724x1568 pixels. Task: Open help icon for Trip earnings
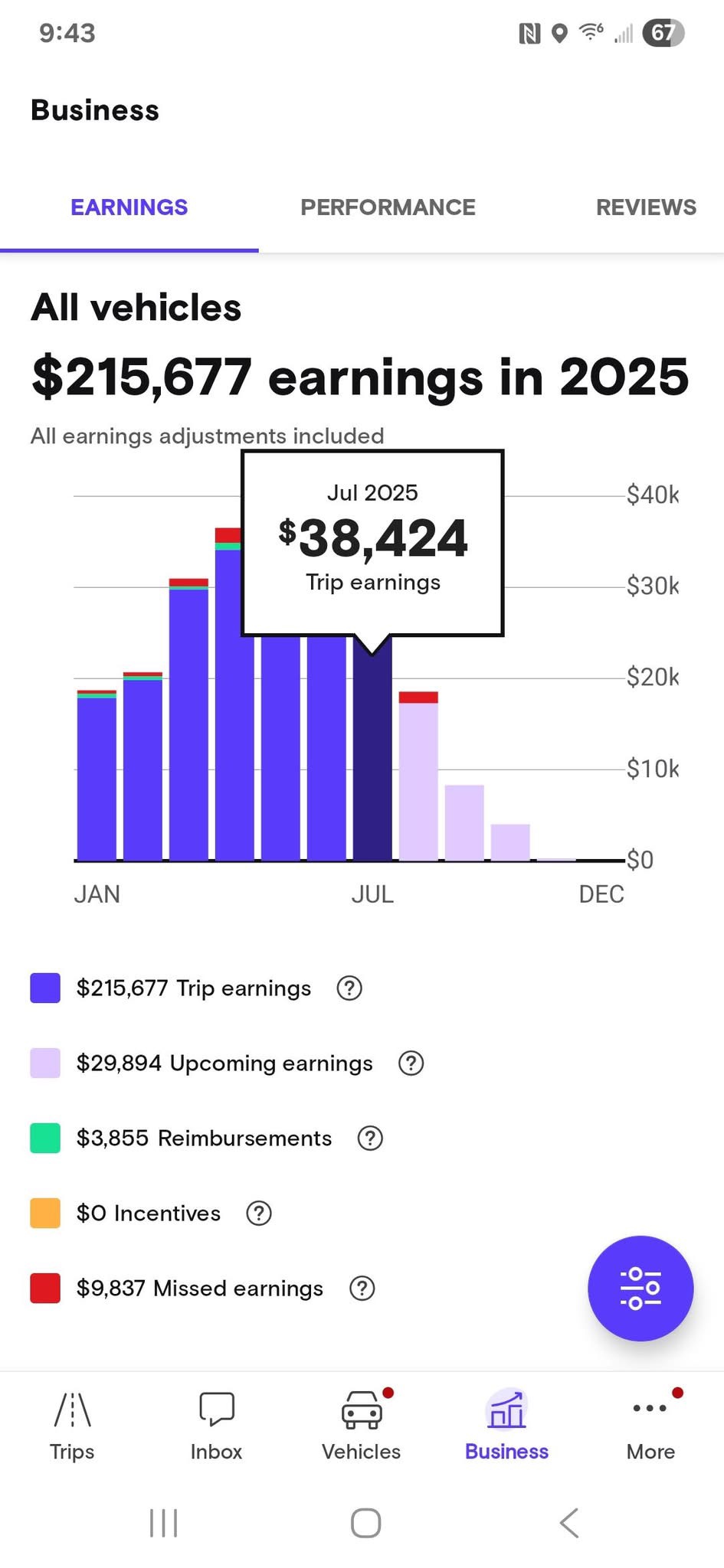click(349, 988)
